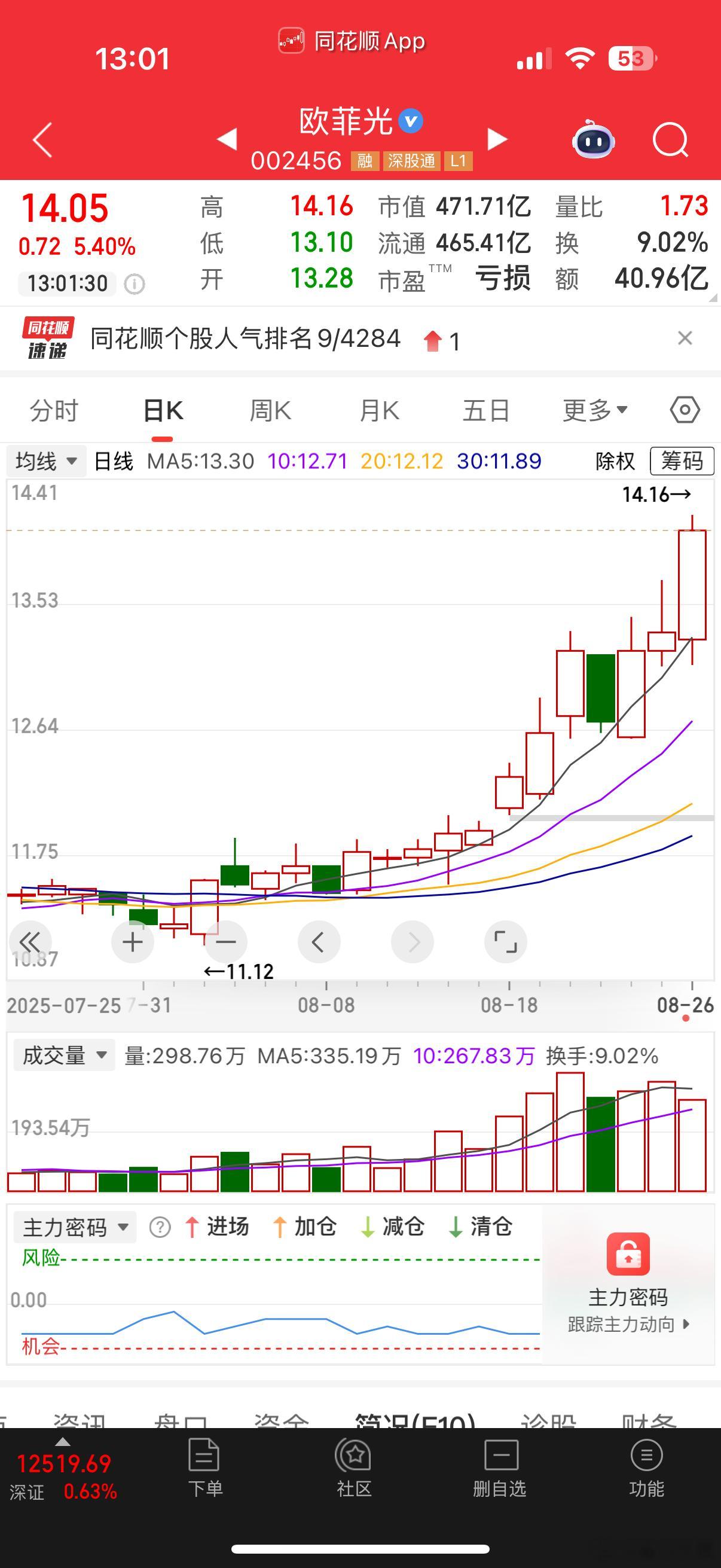
Task: Expand the 更多 chart period dropdown
Action: [x=594, y=411]
